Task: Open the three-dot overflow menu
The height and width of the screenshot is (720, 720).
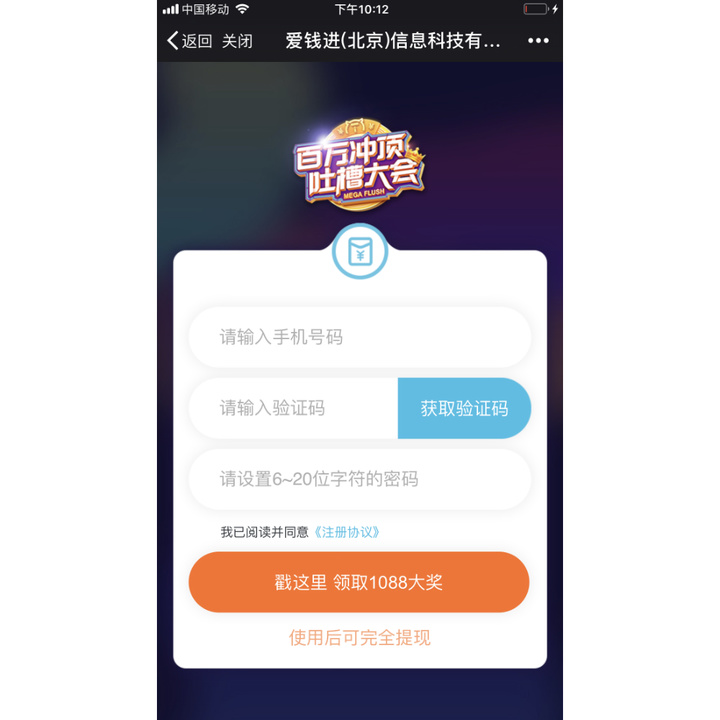Action: [538, 41]
